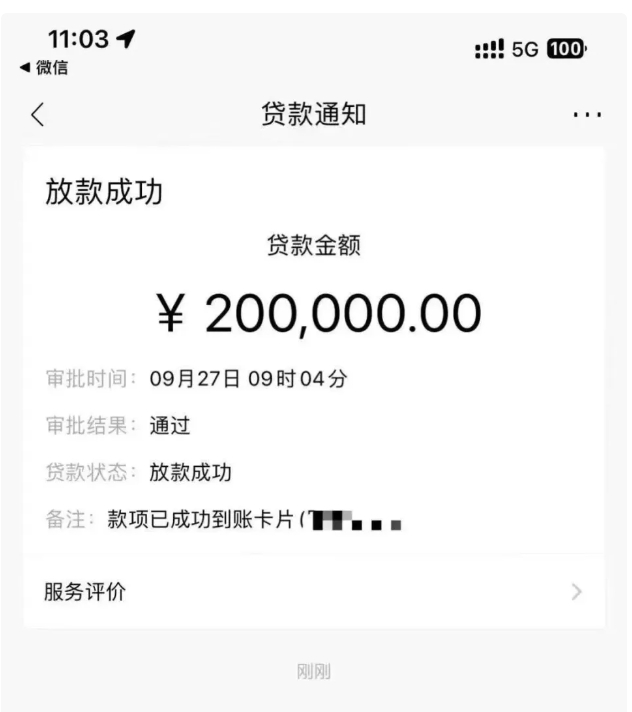Go back from the 贷款通知 page

[38, 116]
